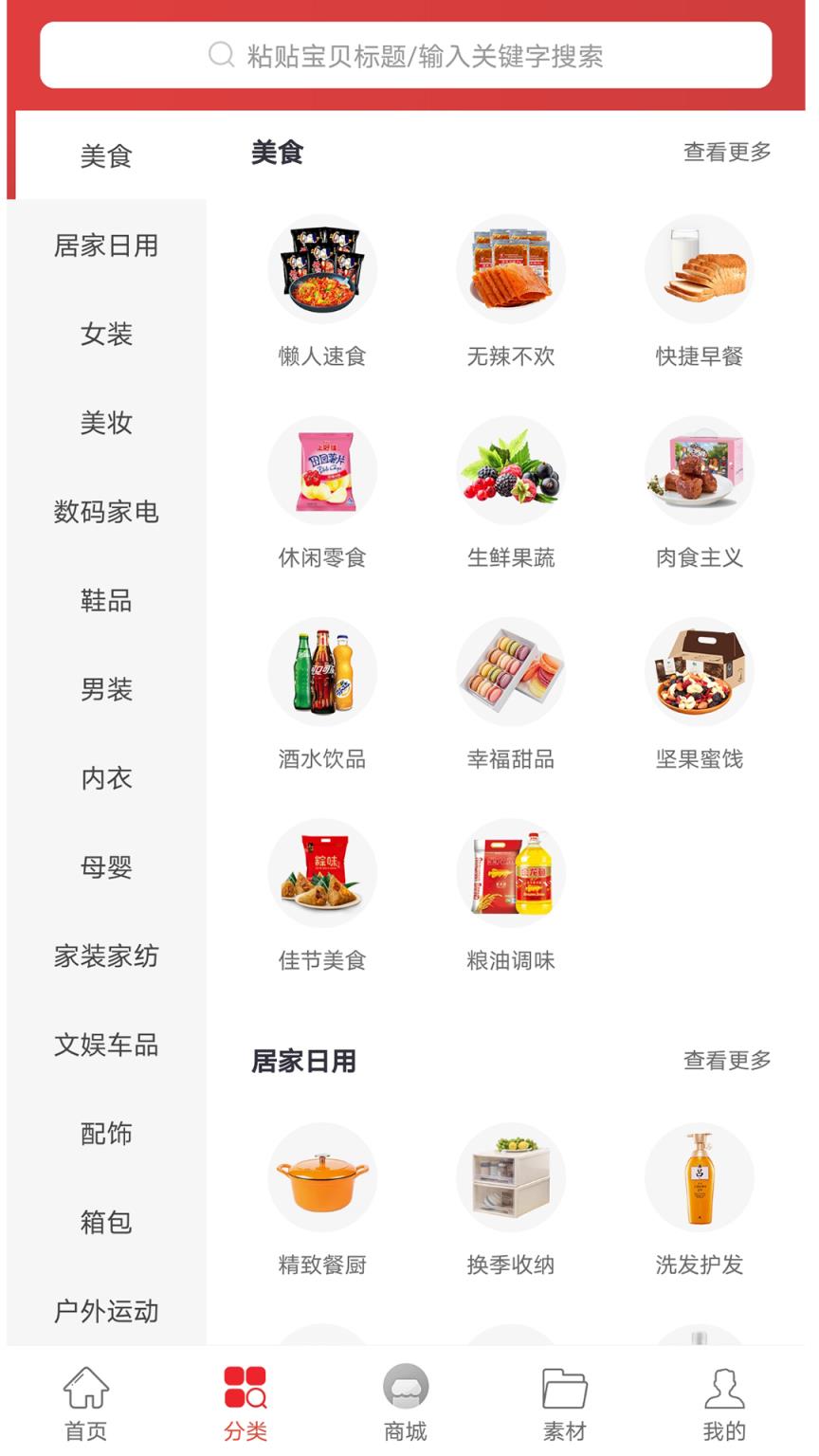Viewport: 819px width, 1456px height.
Task: Click the search input field
Action: (x=409, y=55)
